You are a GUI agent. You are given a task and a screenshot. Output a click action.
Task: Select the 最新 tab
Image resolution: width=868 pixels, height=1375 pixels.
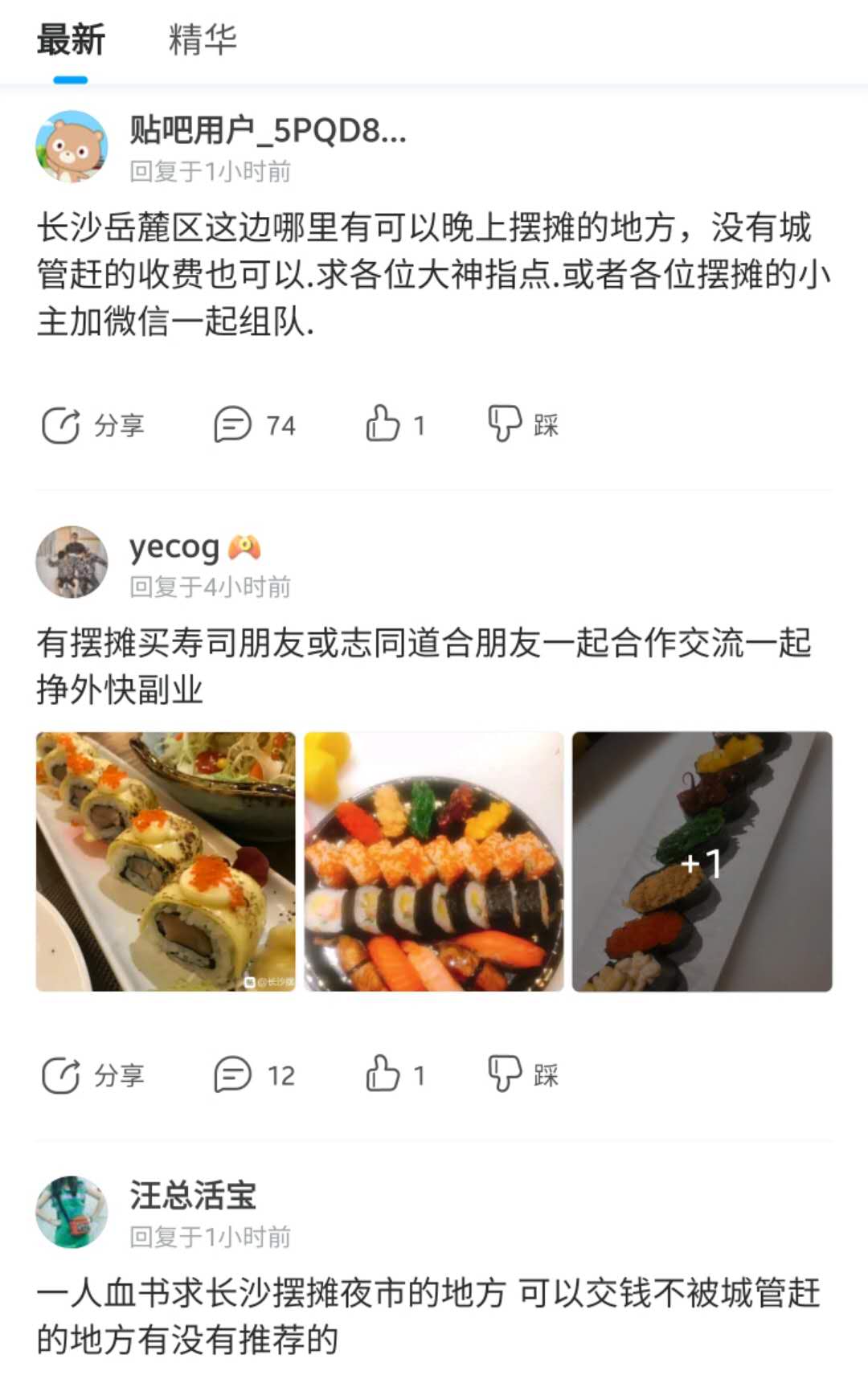[x=71, y=40]
